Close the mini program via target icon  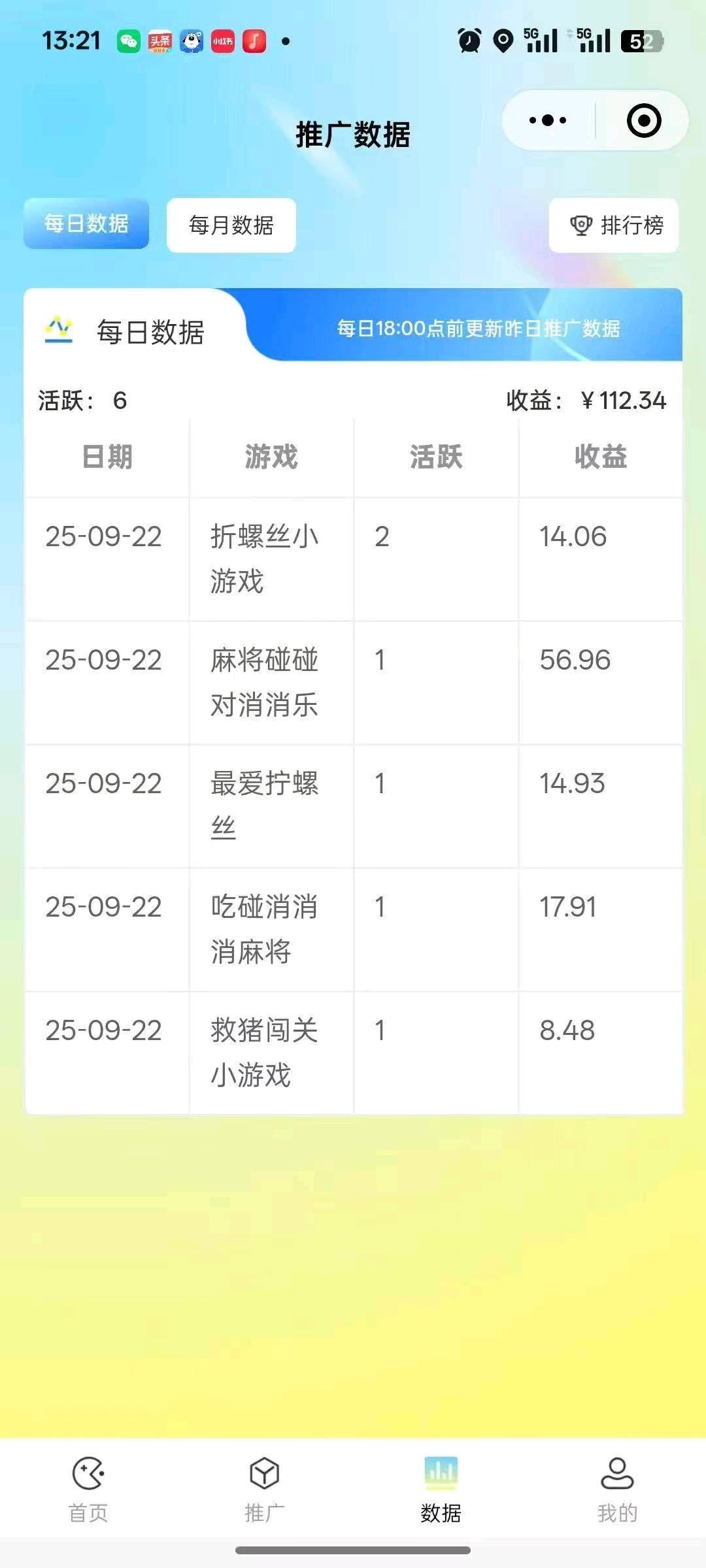(x=643, y=120)
